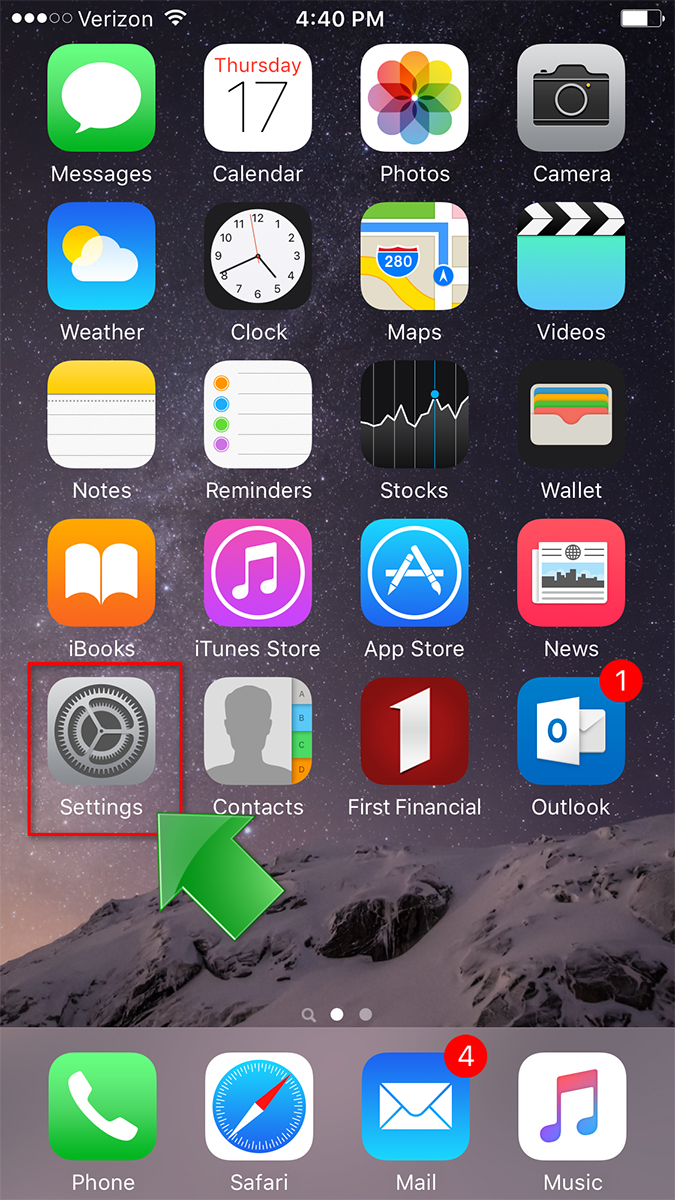Open the Clock app
Viewport: 675px width, 1200px height.
258,256
